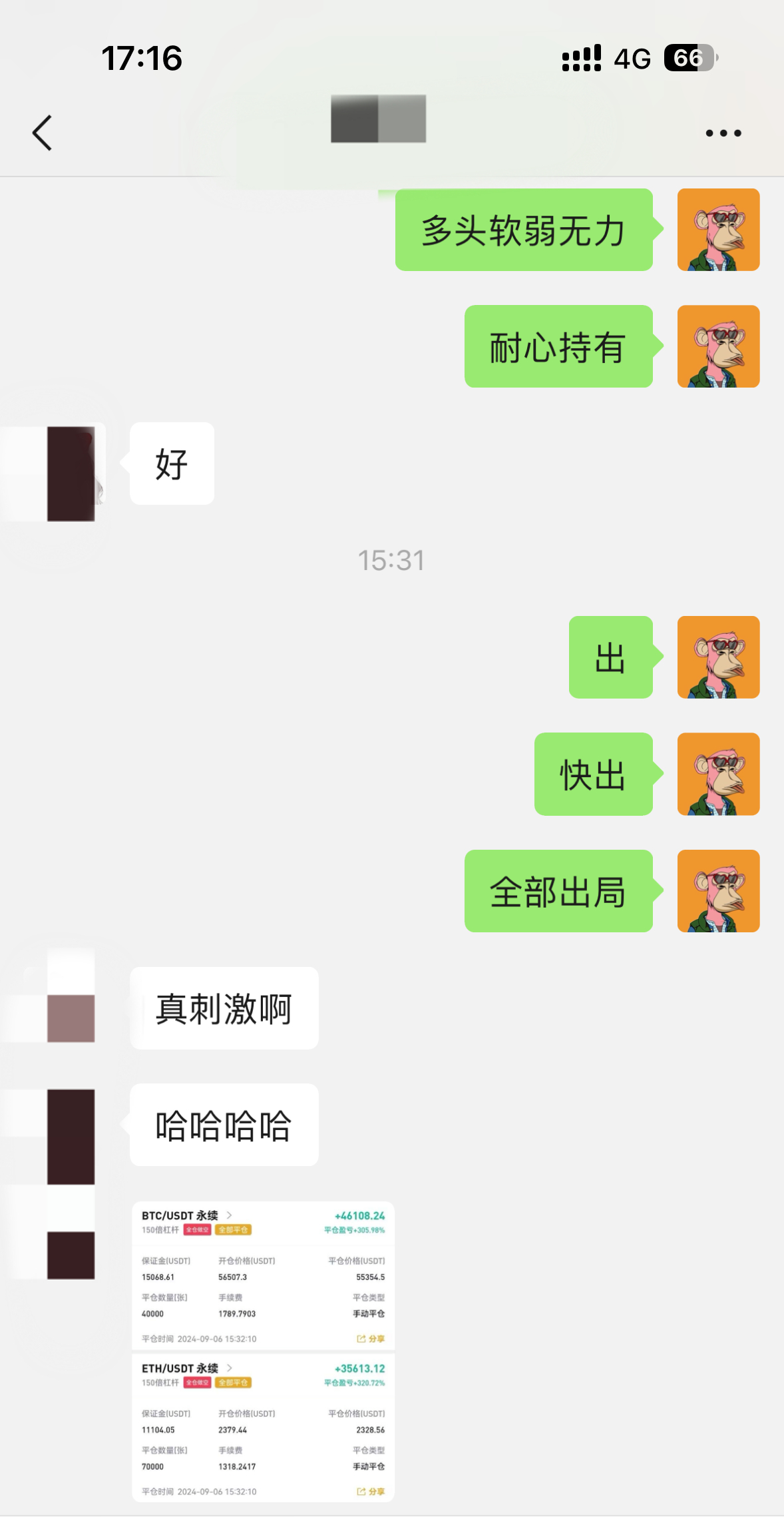Go back with the top-left arrow
Image resolution: width=784 pixels, height=1517 pixels.
tap(42, 133)
